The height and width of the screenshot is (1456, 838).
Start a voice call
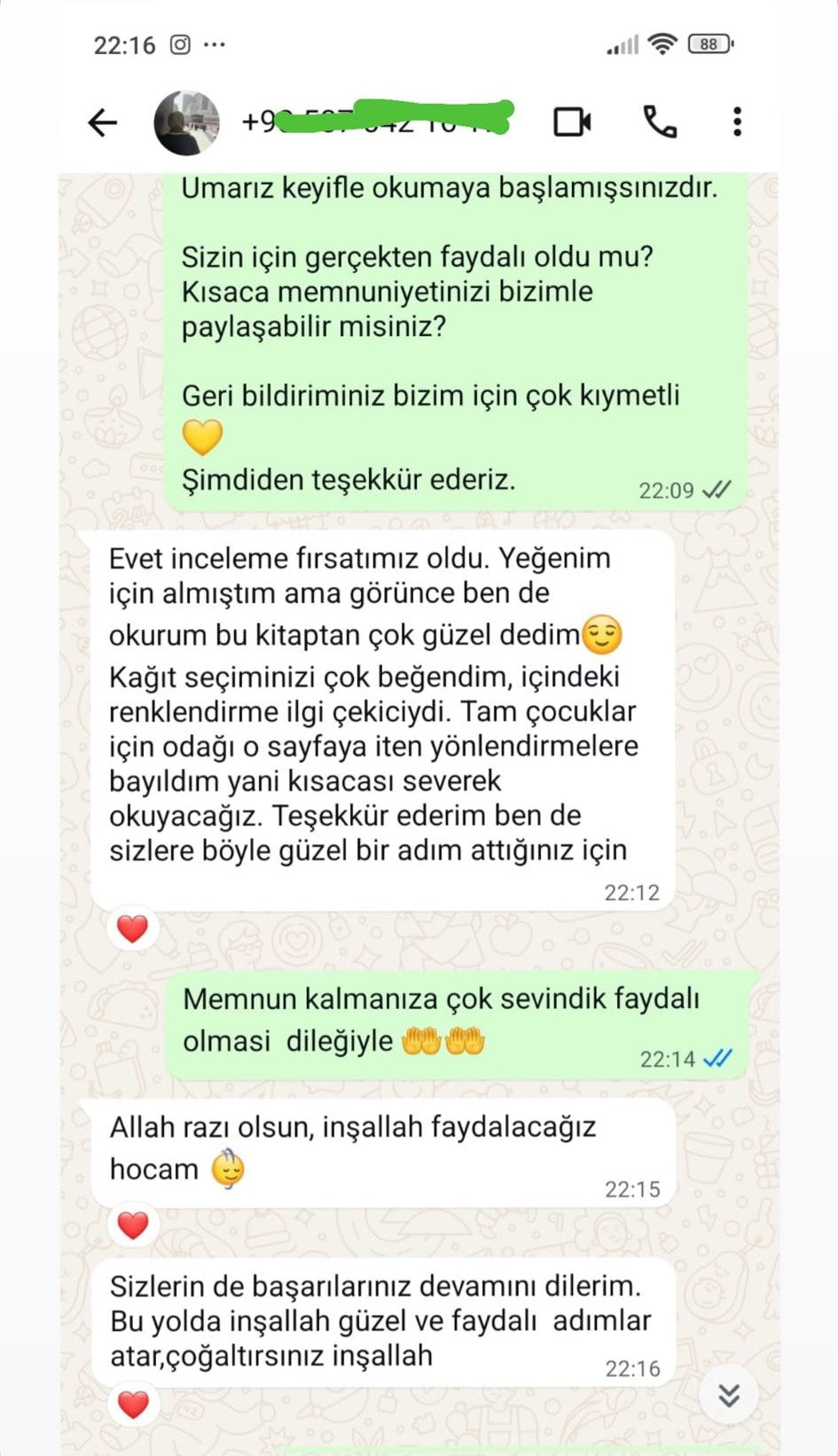click(x=660, y=122)
